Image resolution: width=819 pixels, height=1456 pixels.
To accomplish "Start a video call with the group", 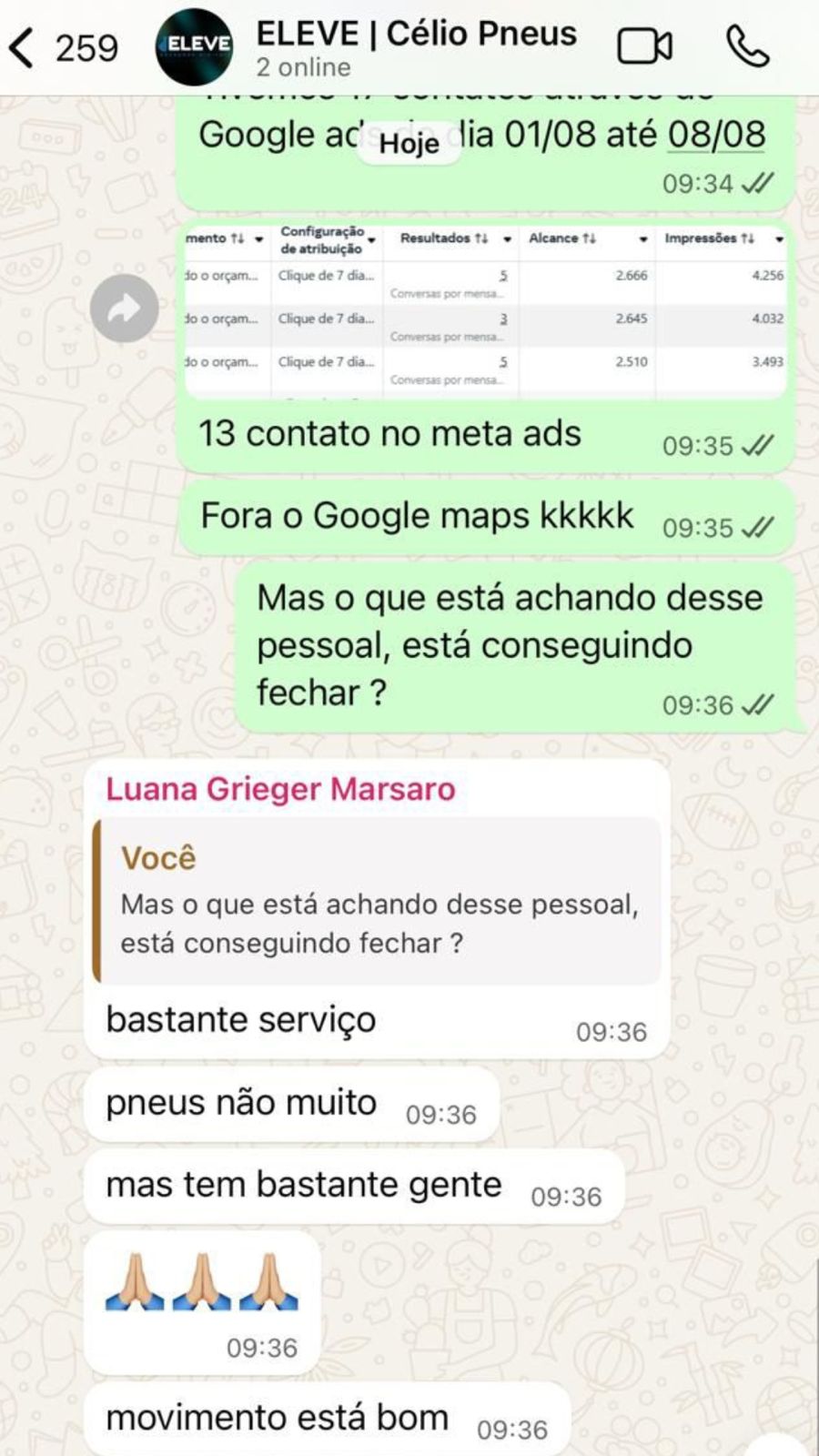I will 644,46.
